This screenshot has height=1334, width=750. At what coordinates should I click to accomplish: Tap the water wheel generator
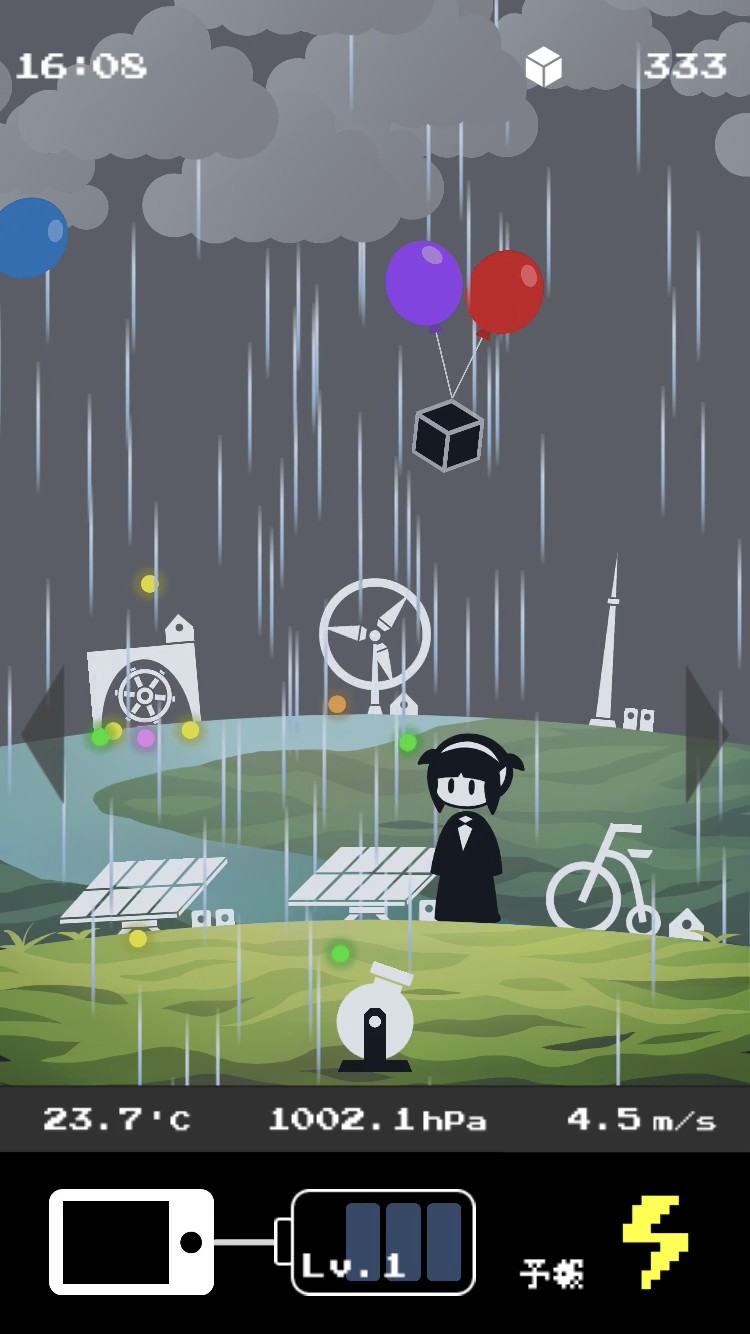[x=145, y=690]
